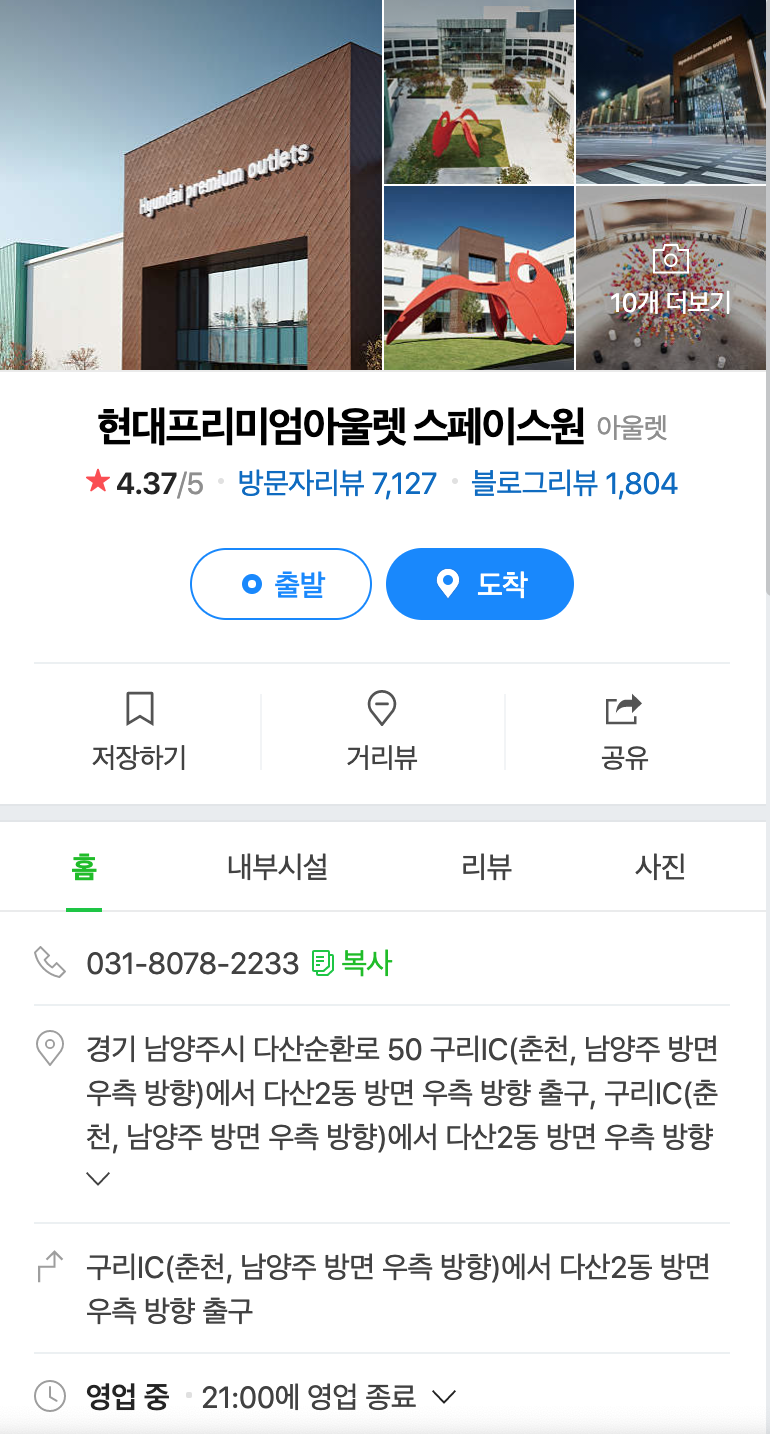Expand business hours next to 영업 종료
Screen dimensions: 770x1434
(x=443, y=1397)
